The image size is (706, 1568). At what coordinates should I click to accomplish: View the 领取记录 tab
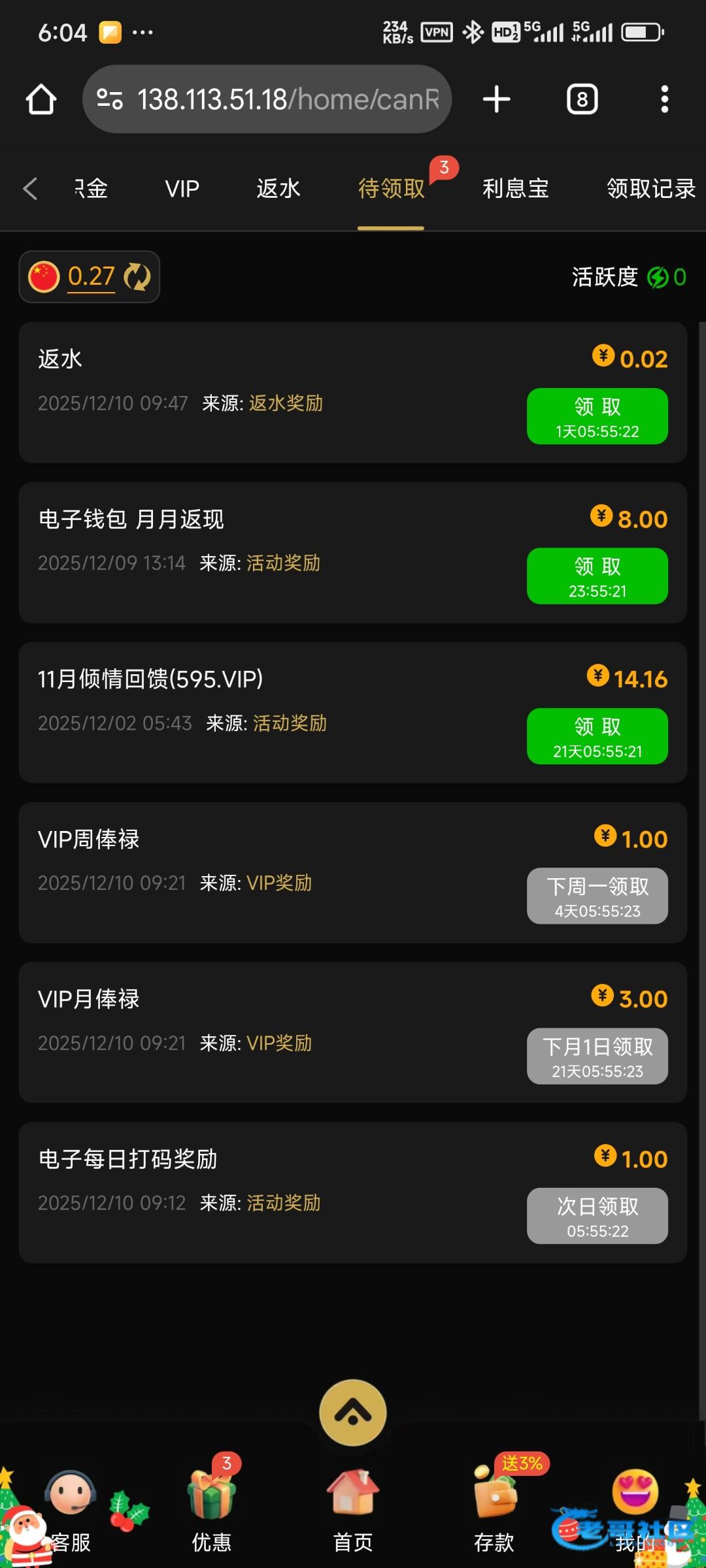[x=650, y=189]
